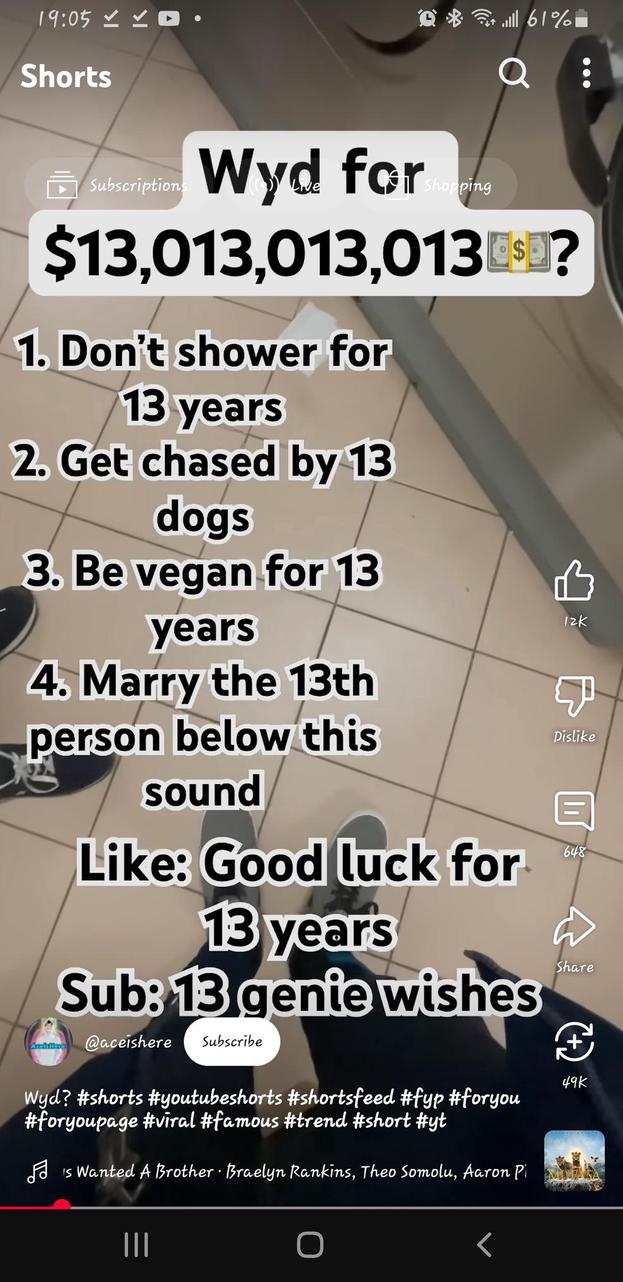The image size is (623, 1282).
Task: Open the #shorts hashtag
Action: point(110,1098)
